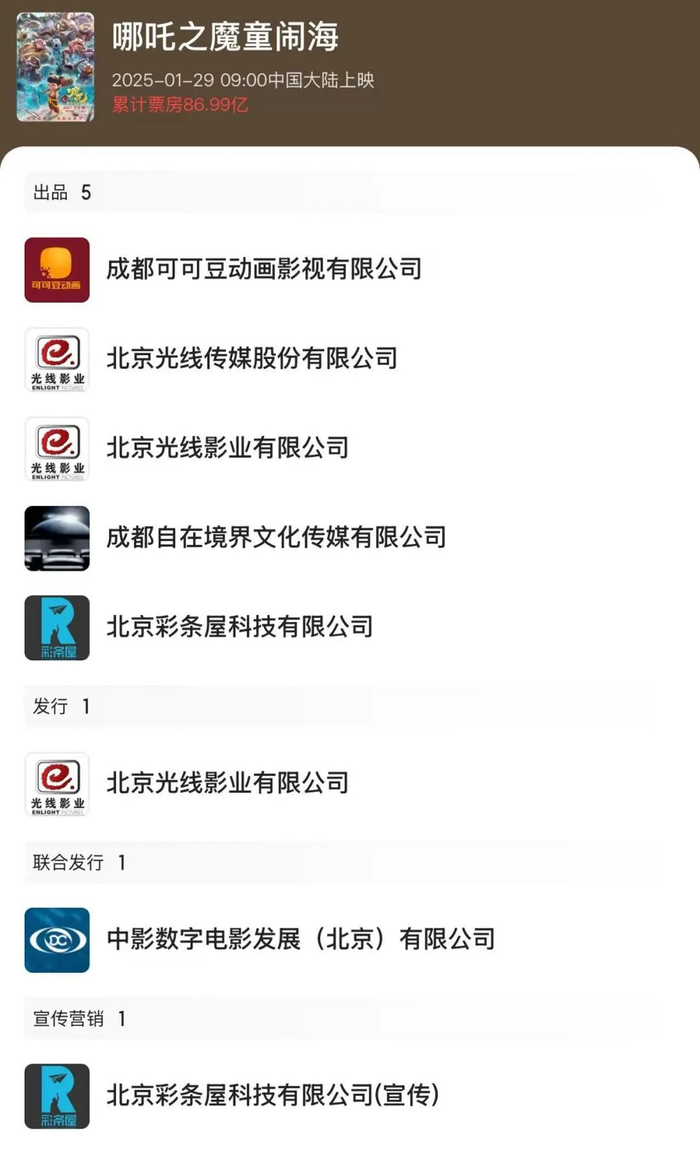Select 北京光线传媒股份有限公司 row
The width and height of the screenshot is (700, 1149).
click(x=350, y=359)
